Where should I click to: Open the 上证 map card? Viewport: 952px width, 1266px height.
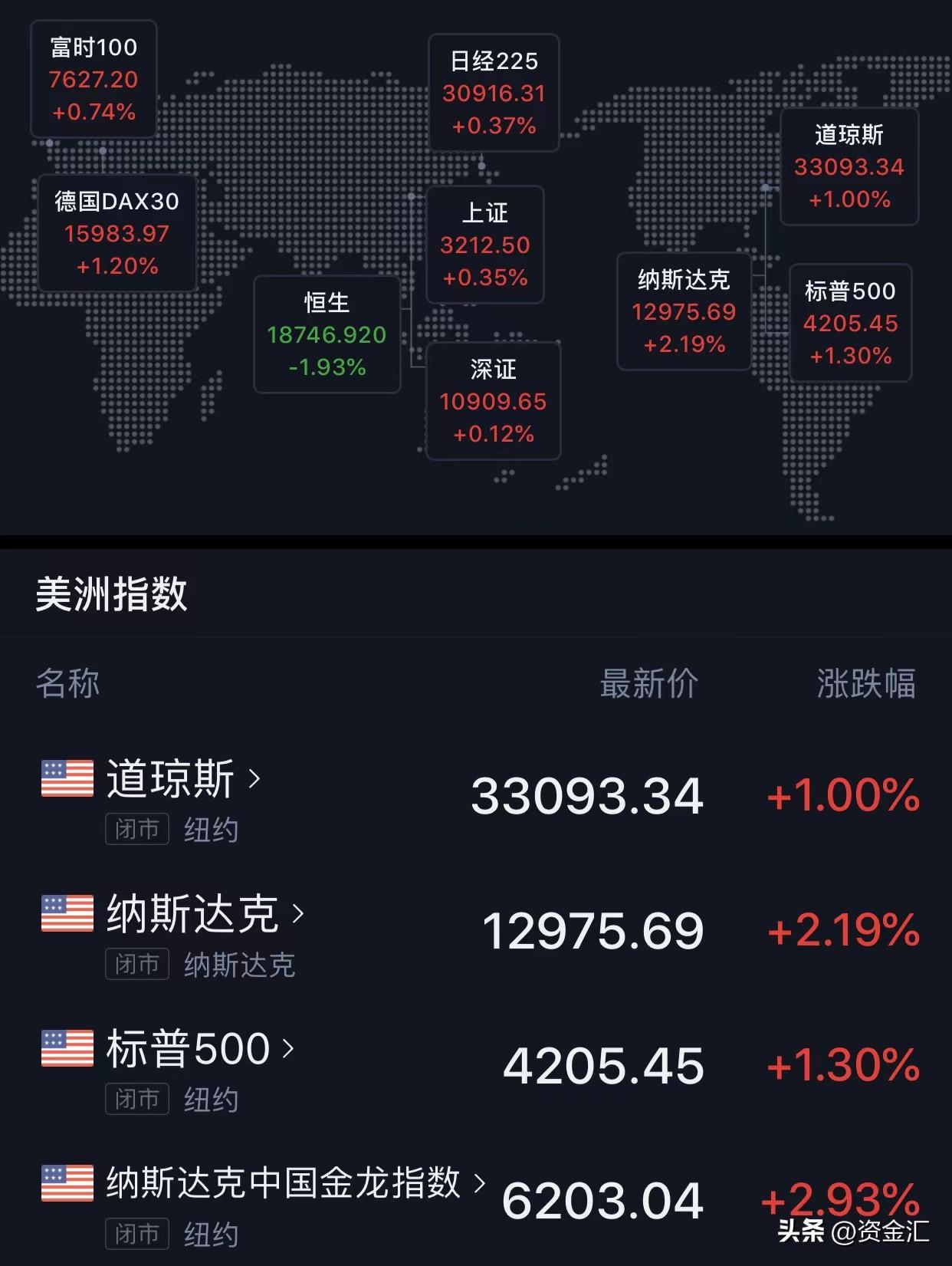(x=484, y=245)
